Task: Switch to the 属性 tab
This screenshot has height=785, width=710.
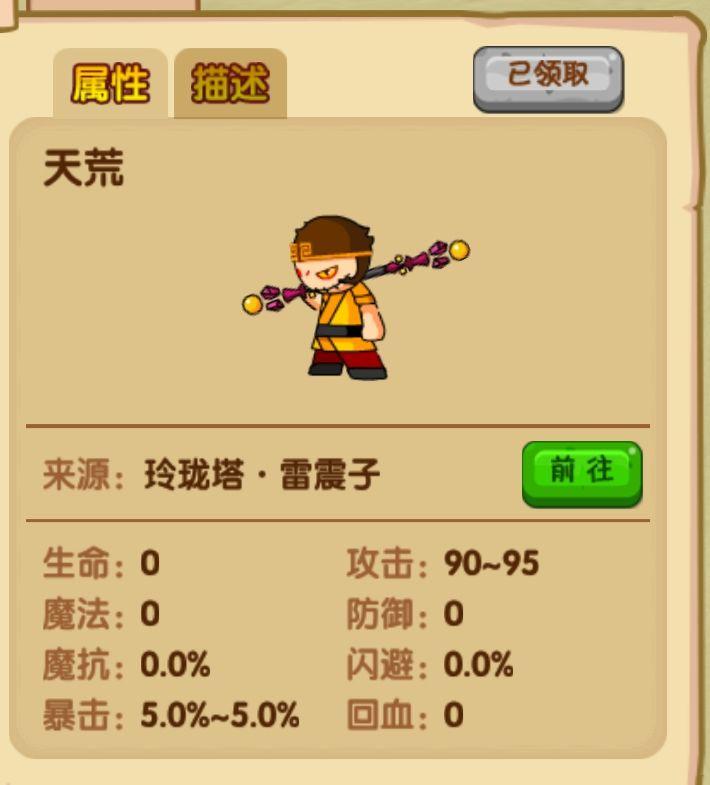Action: click(x=110, y=86)
